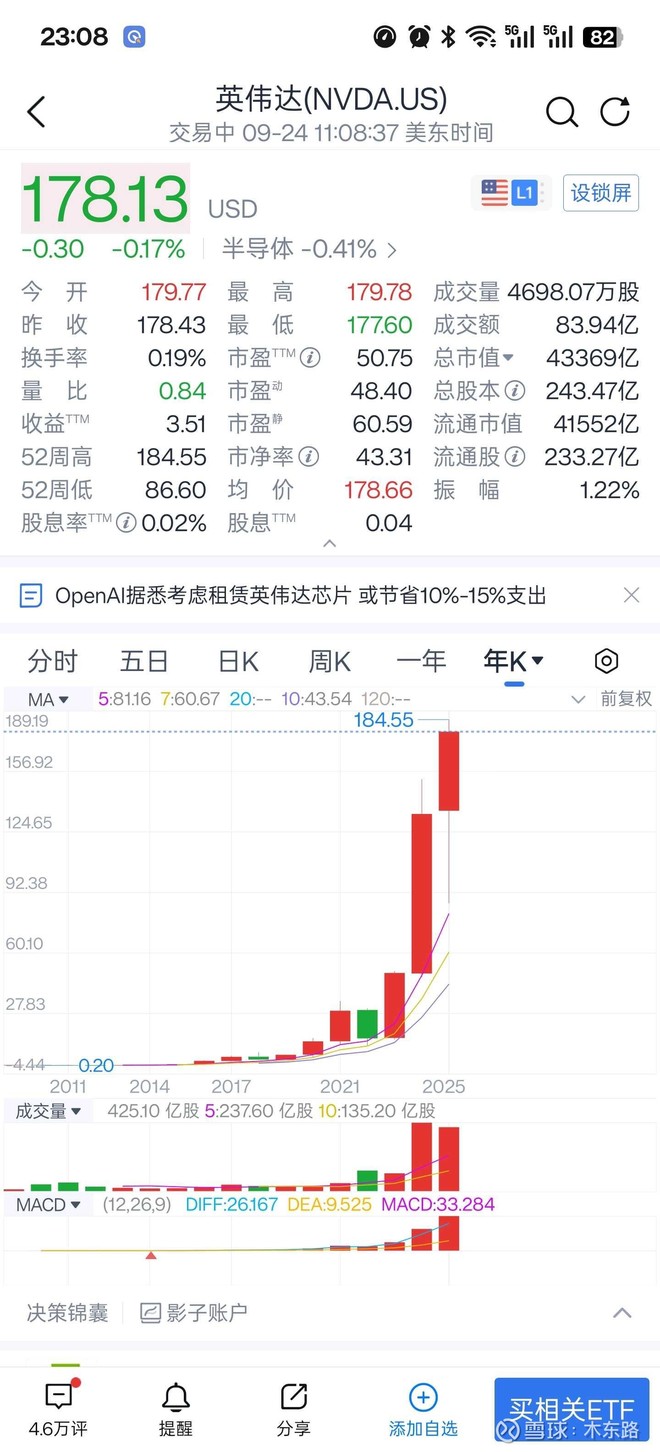Screen dimensions: 660x1452
Task: Dismiss the OpenAI news banner
Action: coord(631,596)
